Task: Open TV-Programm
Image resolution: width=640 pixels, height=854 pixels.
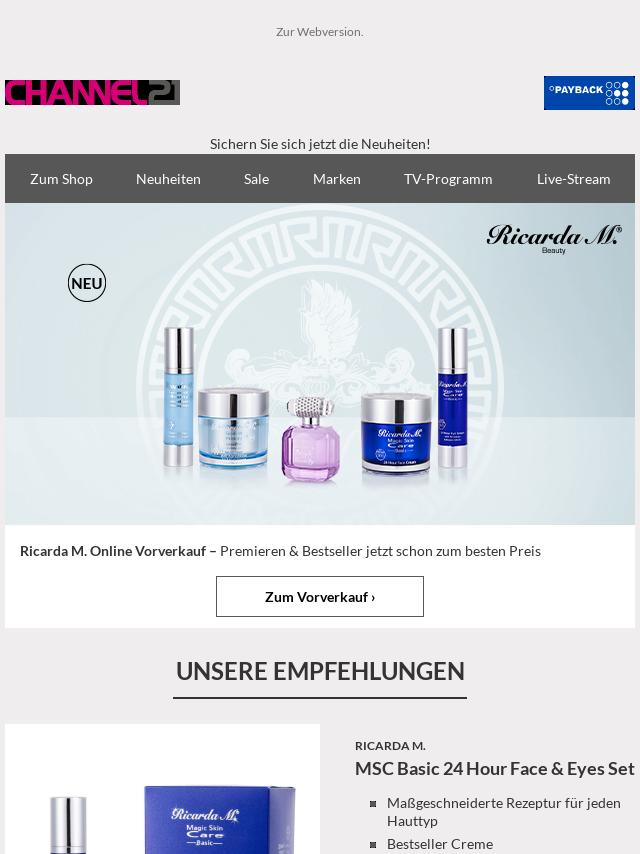Action: point(448,179)
